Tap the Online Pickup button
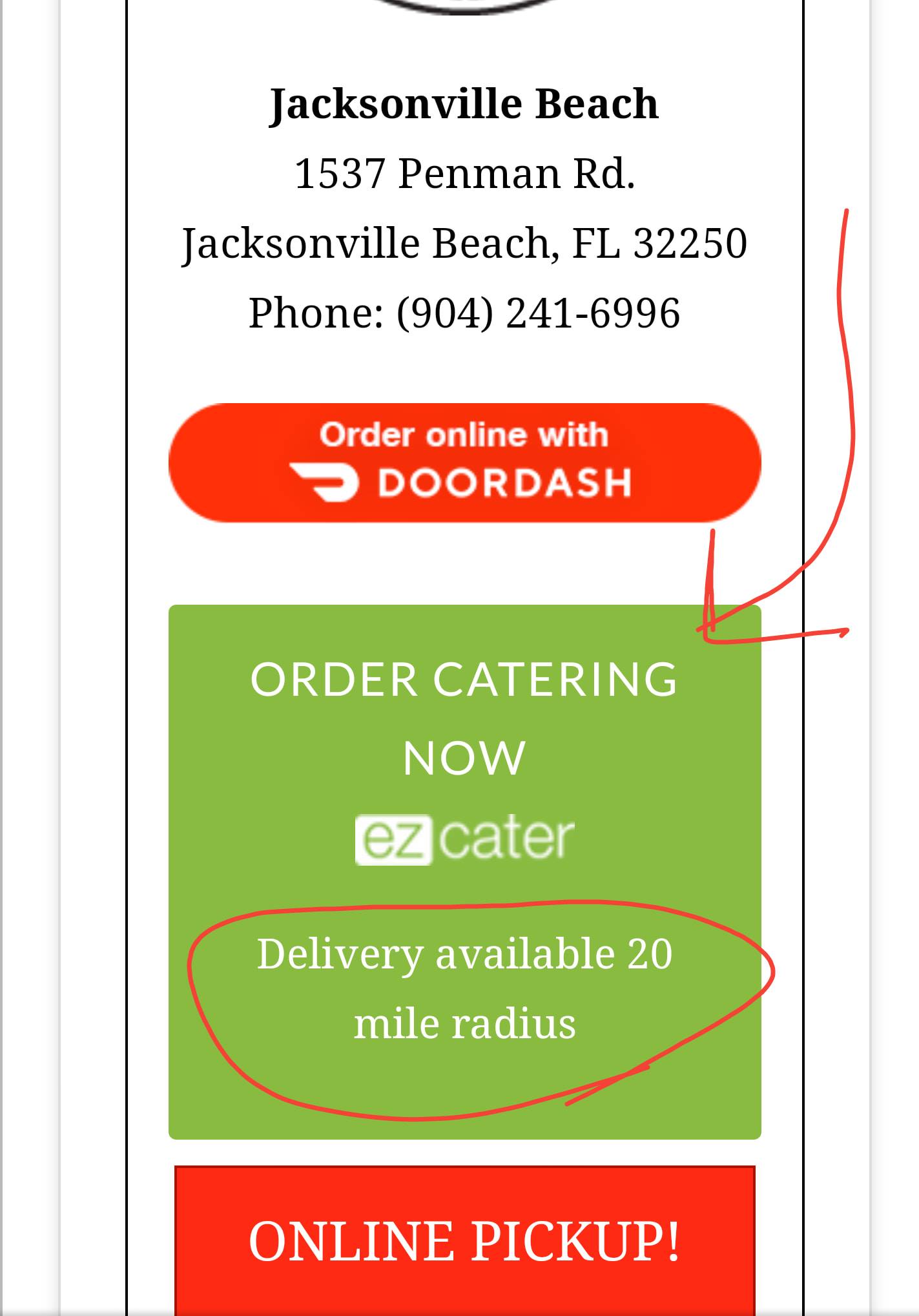 pyautogui.click(x=464, y=1240)
